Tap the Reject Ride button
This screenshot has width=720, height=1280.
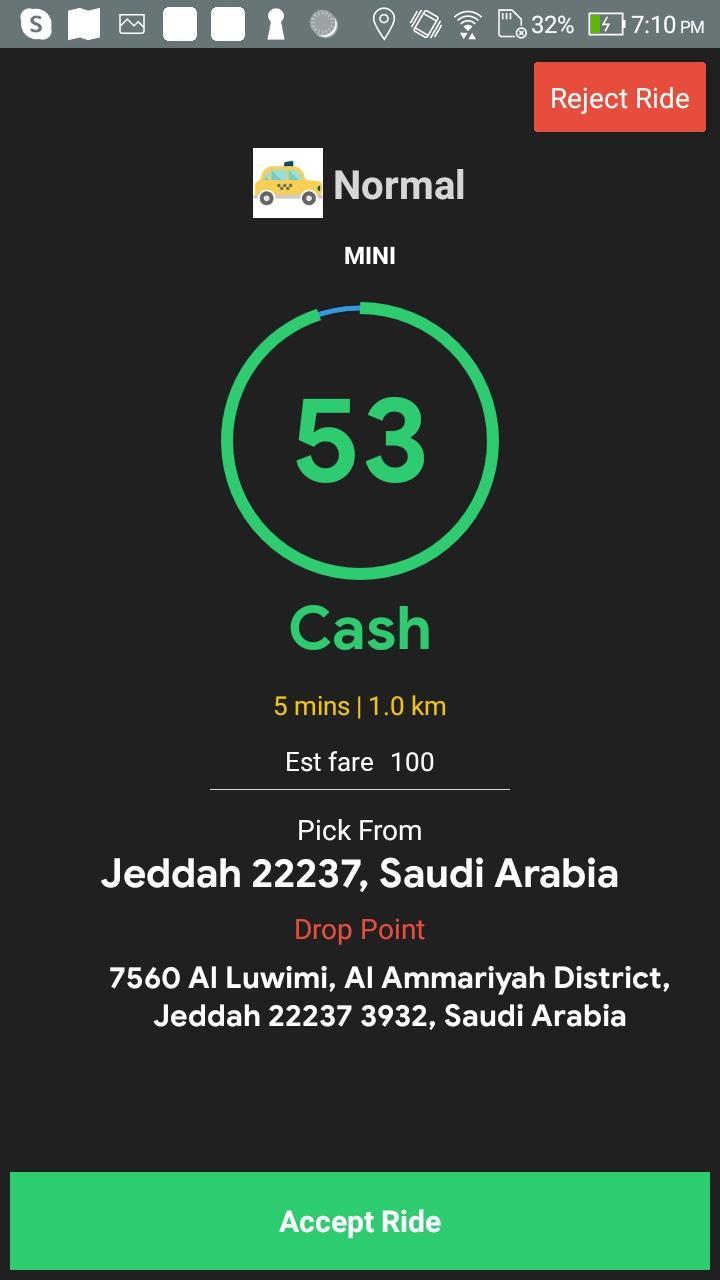pos(619,98)
